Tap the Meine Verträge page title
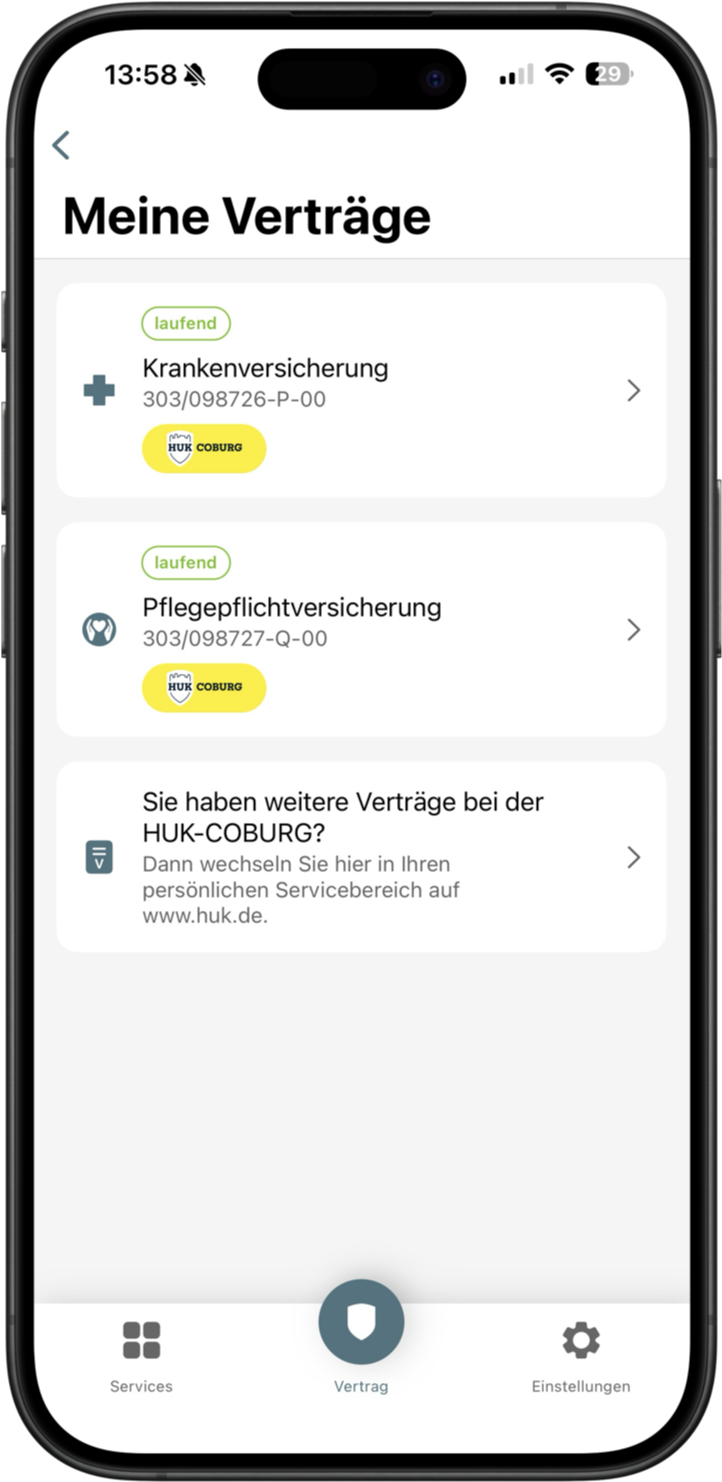Viewport: 722px width, 1482px height. click(246, 215)
